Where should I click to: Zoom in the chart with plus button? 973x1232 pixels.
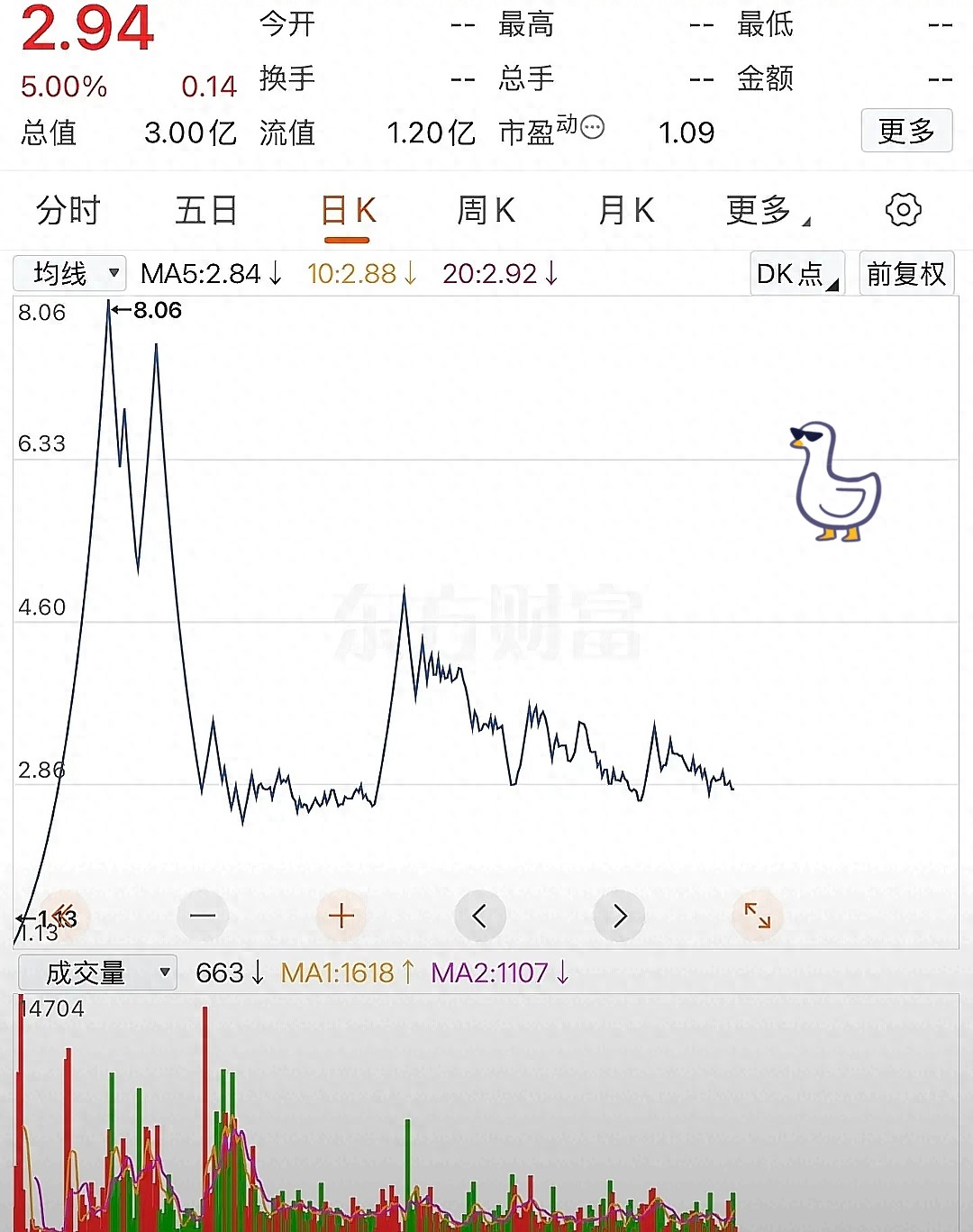(x=341, y=917)
